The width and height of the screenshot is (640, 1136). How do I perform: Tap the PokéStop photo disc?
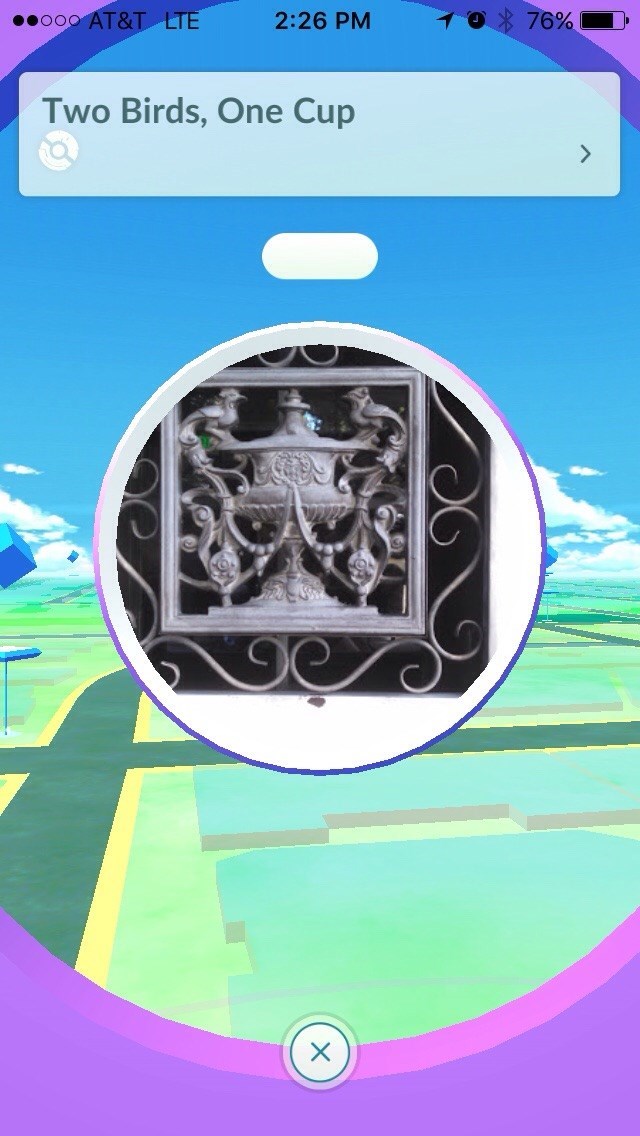click(320, 547)
